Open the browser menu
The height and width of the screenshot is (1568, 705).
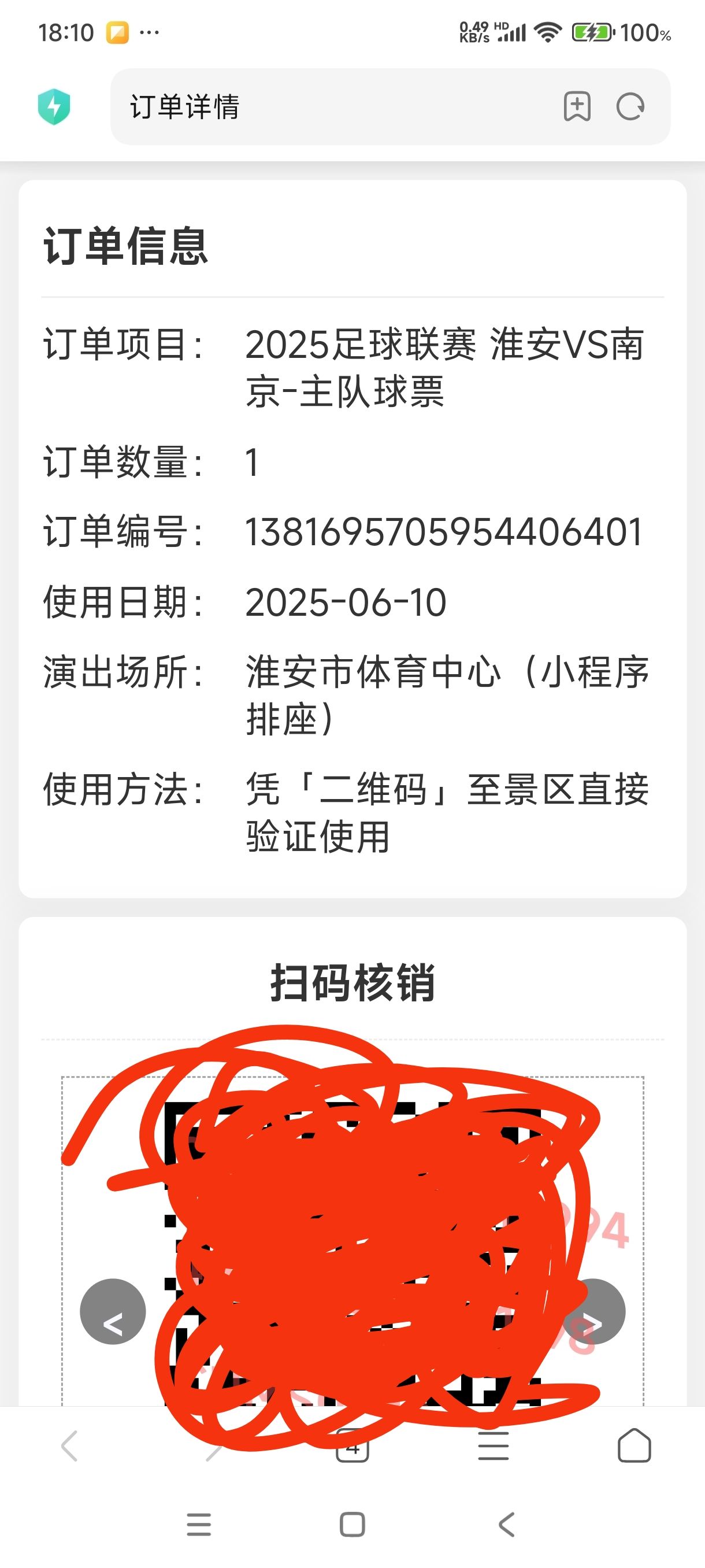click(x=493, y=1445)
